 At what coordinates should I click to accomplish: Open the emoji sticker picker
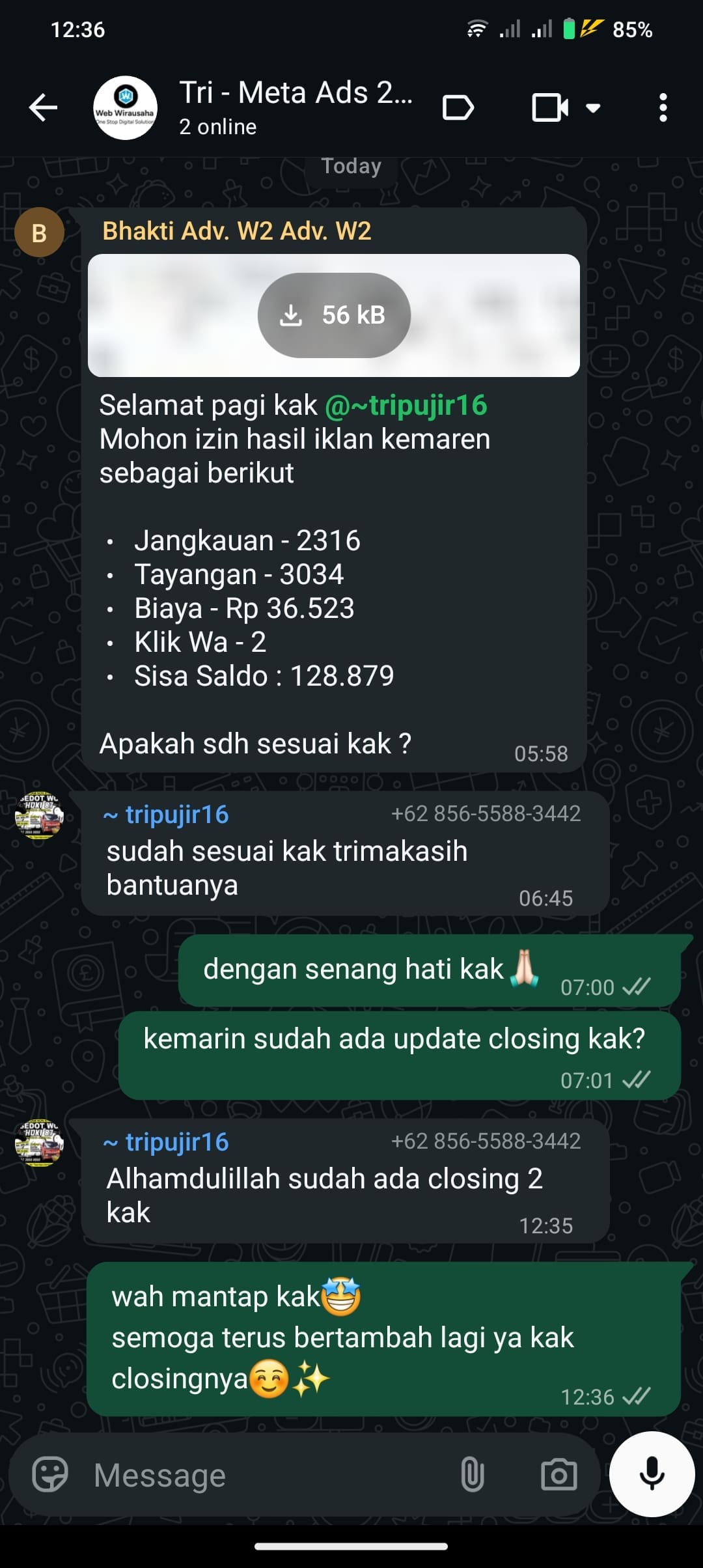[x=50, y=1474]
